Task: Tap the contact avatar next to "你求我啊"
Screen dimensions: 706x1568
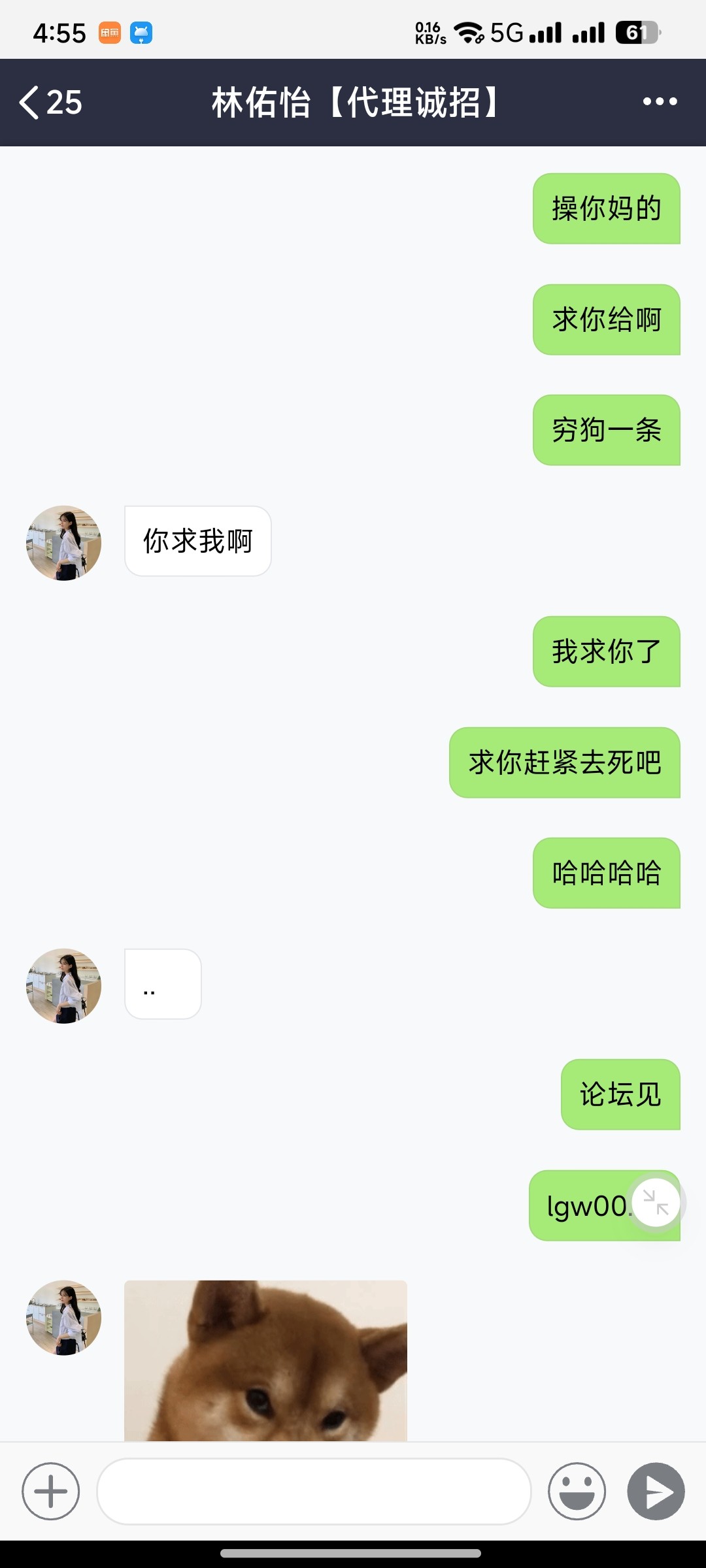Action: [x=63, y=542]
